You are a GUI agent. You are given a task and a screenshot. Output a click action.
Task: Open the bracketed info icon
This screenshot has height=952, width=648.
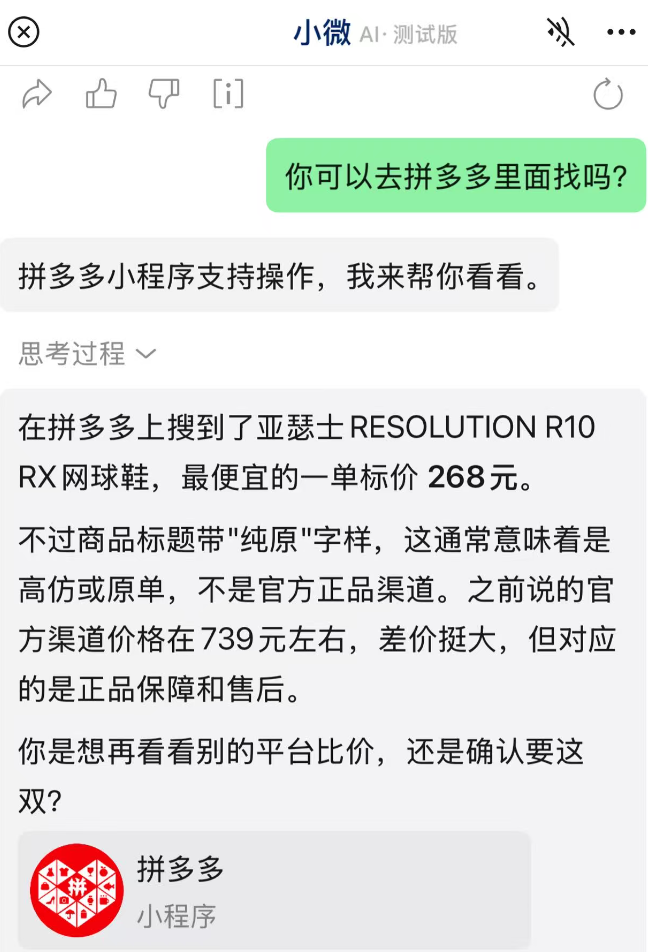(x=228, y=94)
